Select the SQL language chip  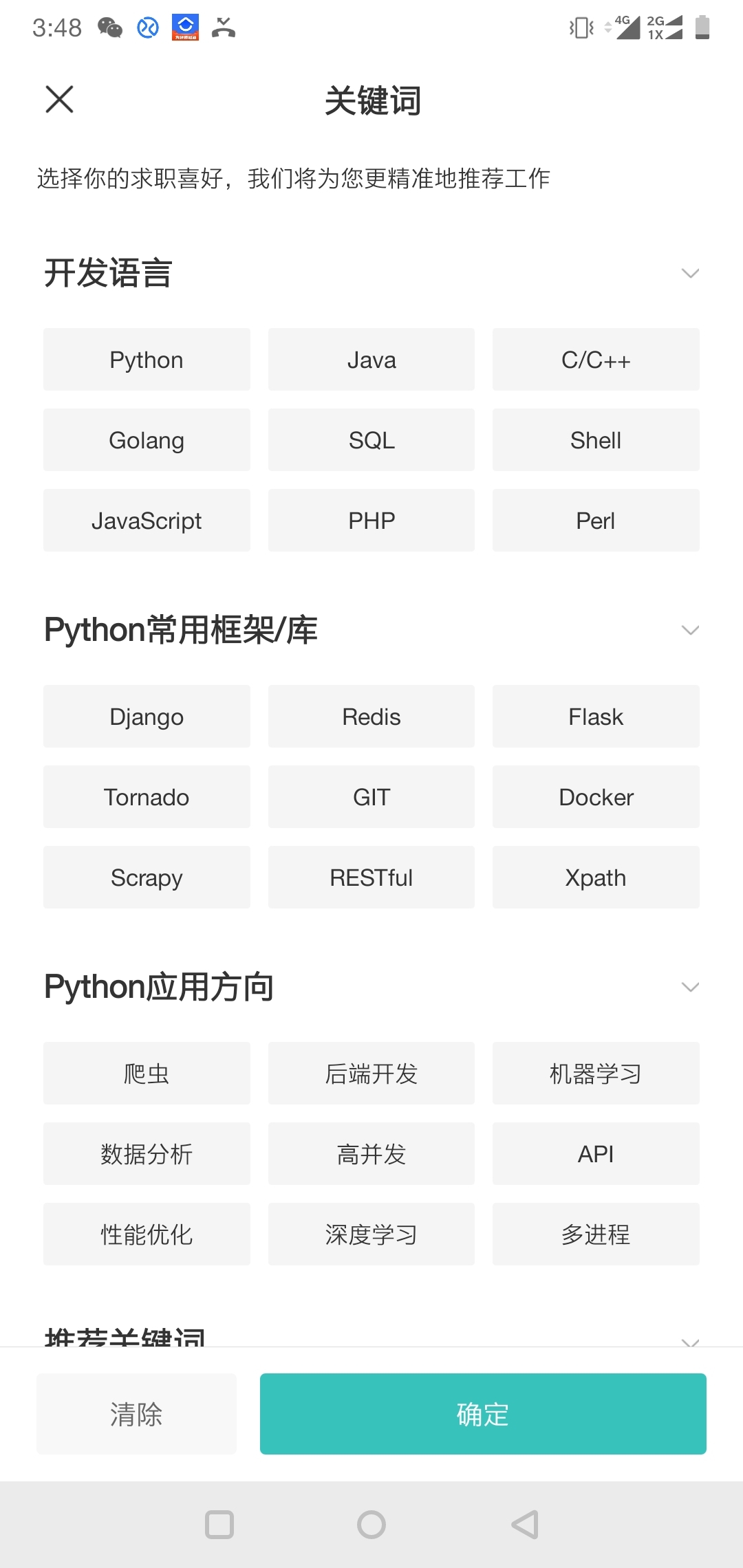371,440
